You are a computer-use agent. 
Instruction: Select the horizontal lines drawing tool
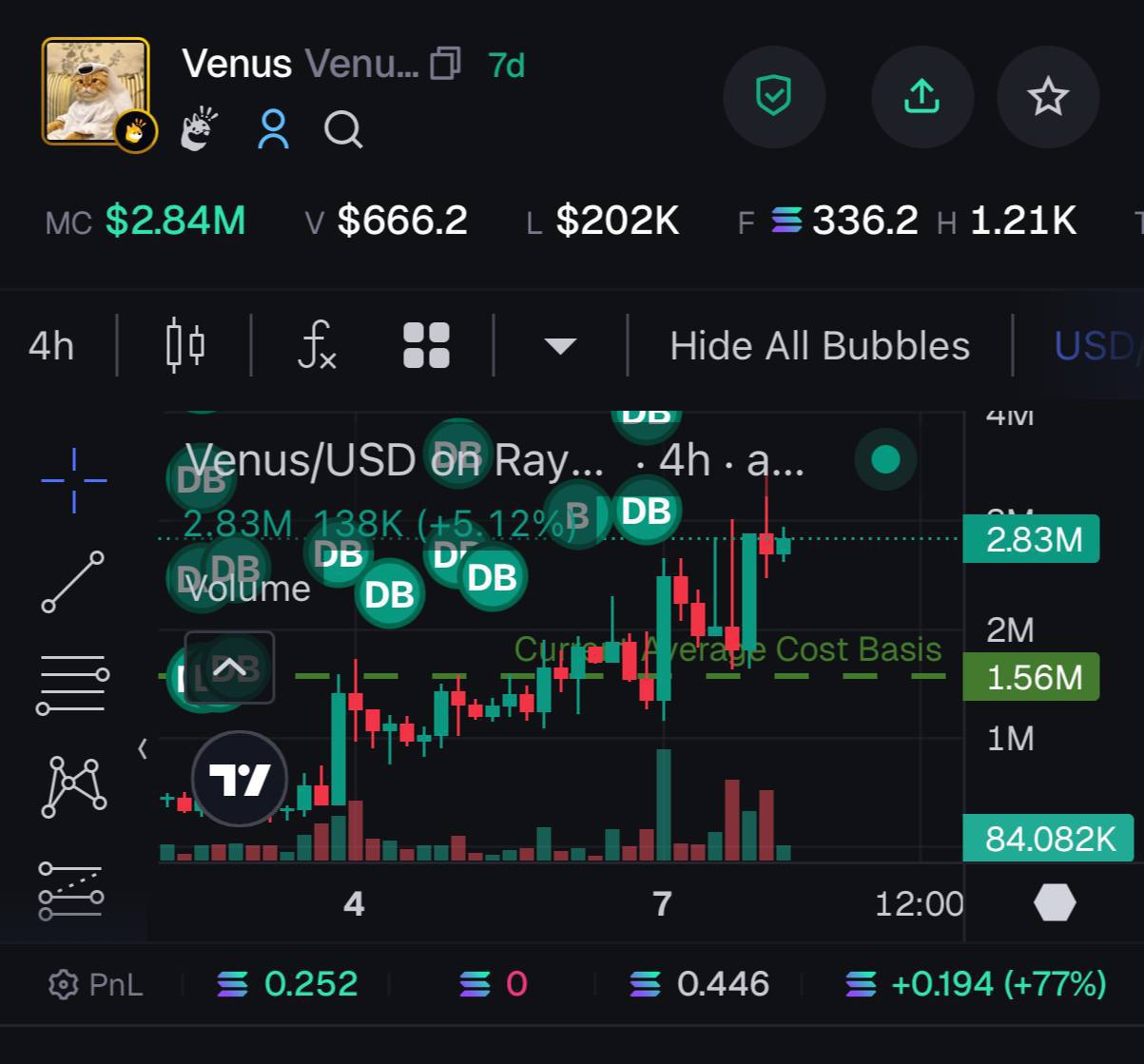[73, 684]
